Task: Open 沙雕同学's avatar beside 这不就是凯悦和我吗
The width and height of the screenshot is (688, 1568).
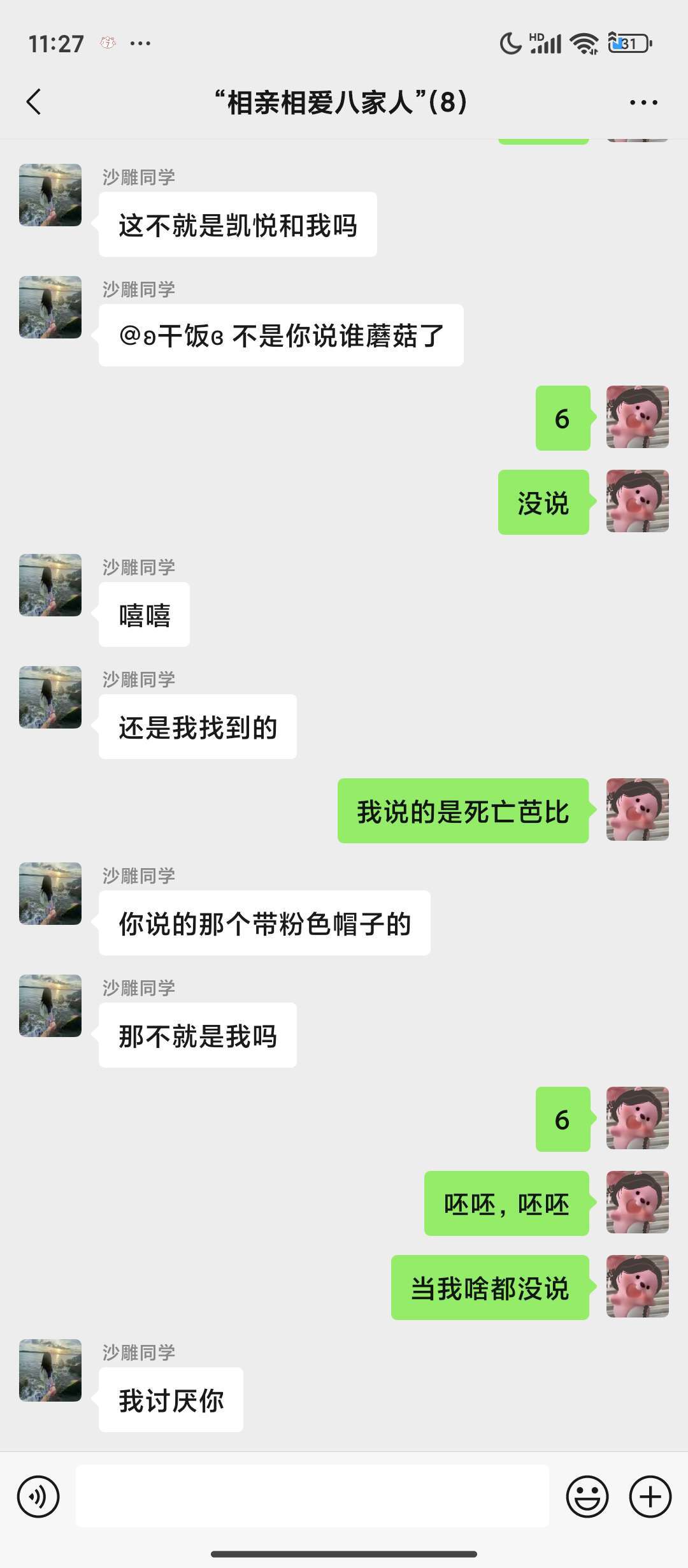Action: click(x=50, y=195)
